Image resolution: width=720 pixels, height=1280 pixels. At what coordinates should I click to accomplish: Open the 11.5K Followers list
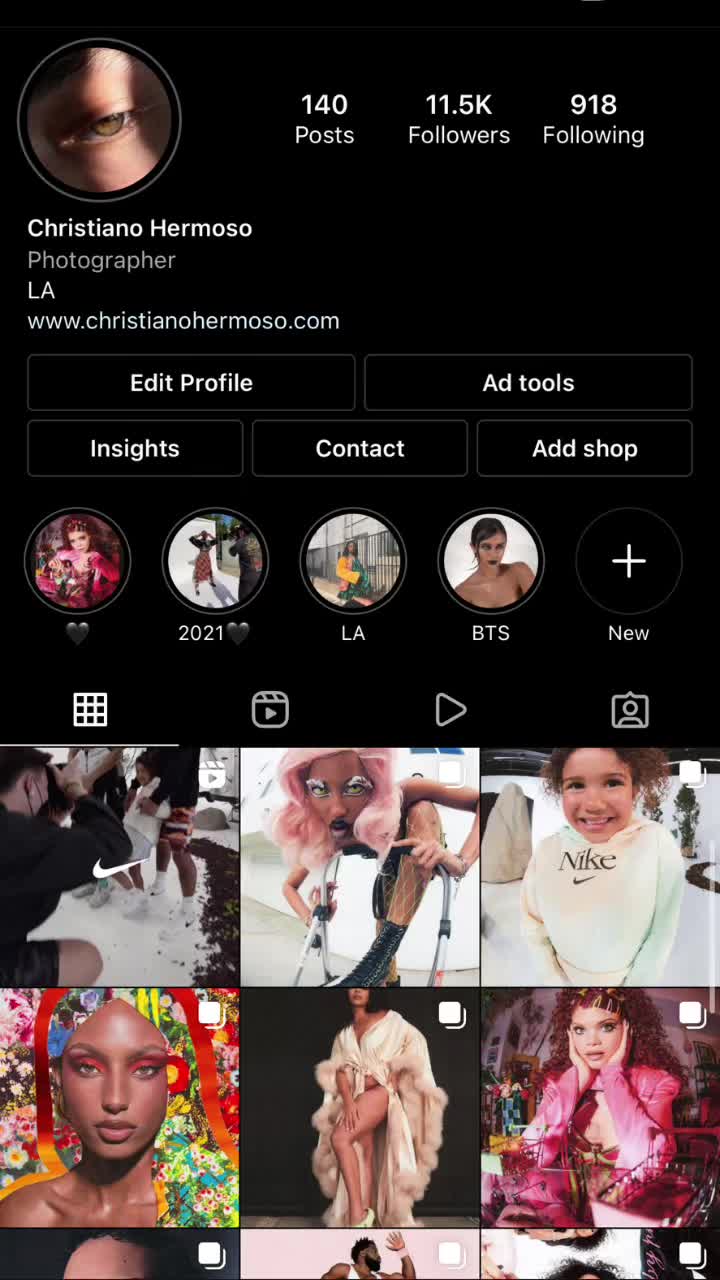[x=459, y=119]
